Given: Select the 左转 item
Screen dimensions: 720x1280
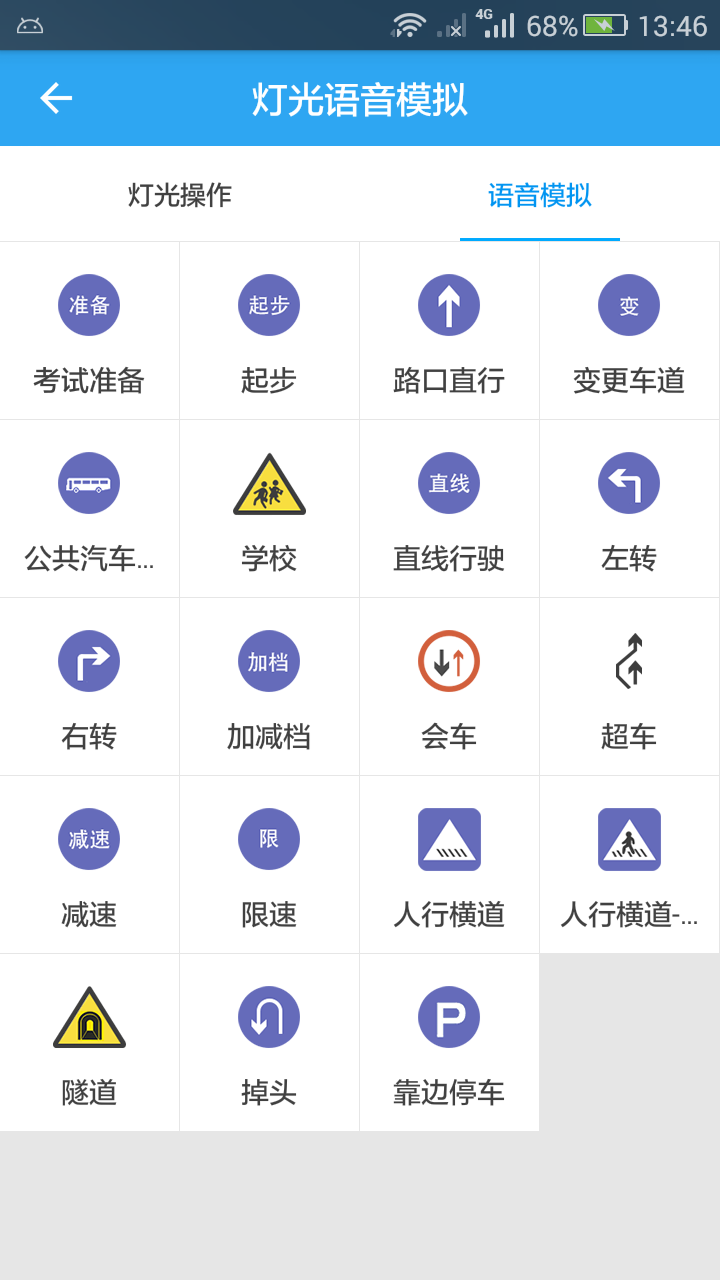Looking at the screenshot, I should coord(629,508).
